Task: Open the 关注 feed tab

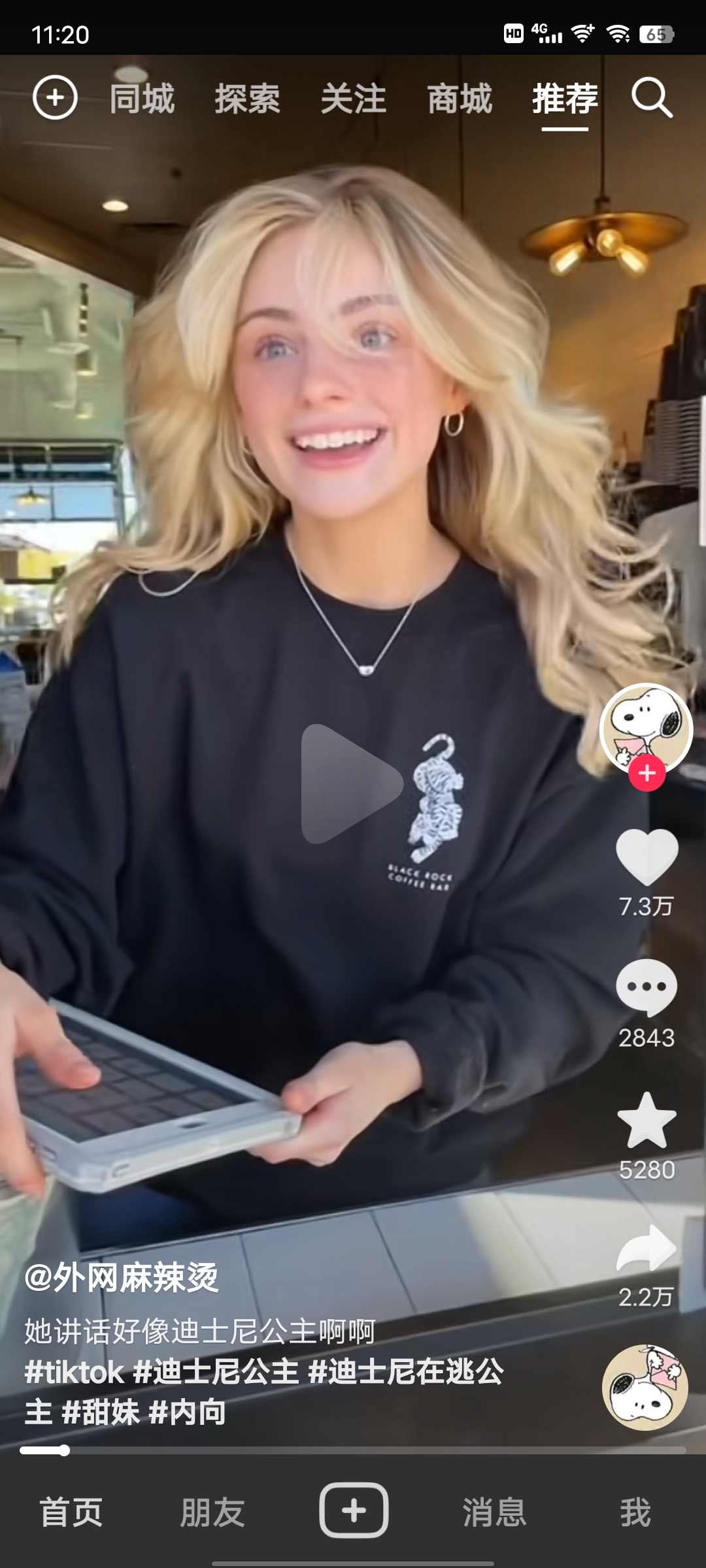Action: [354, 99]
